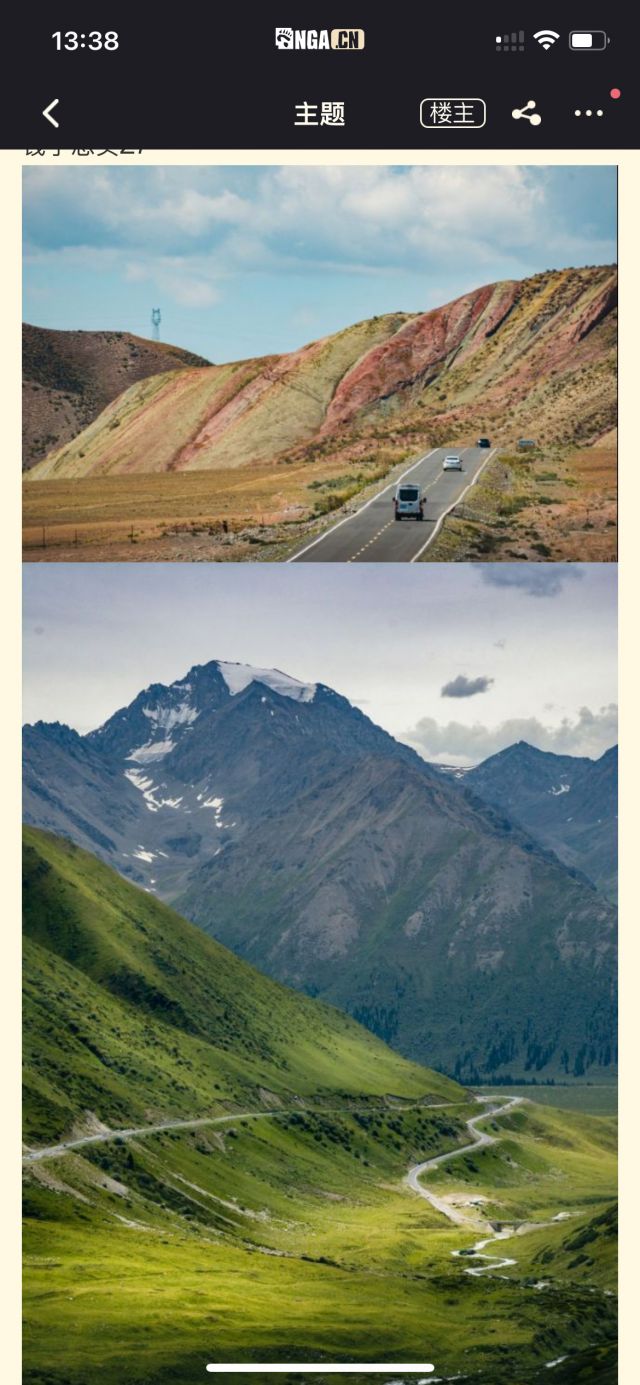Share this thread
This screenshot has height=1385, width=640.
[526, 114]
